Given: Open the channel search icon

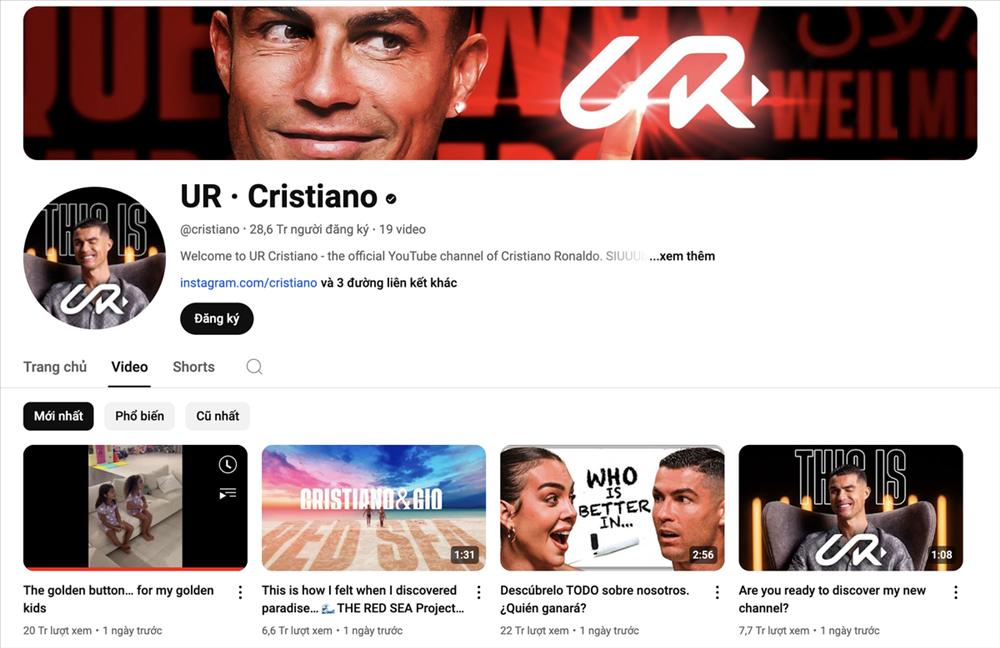Looking at the screenshot, I should [254, 367].
